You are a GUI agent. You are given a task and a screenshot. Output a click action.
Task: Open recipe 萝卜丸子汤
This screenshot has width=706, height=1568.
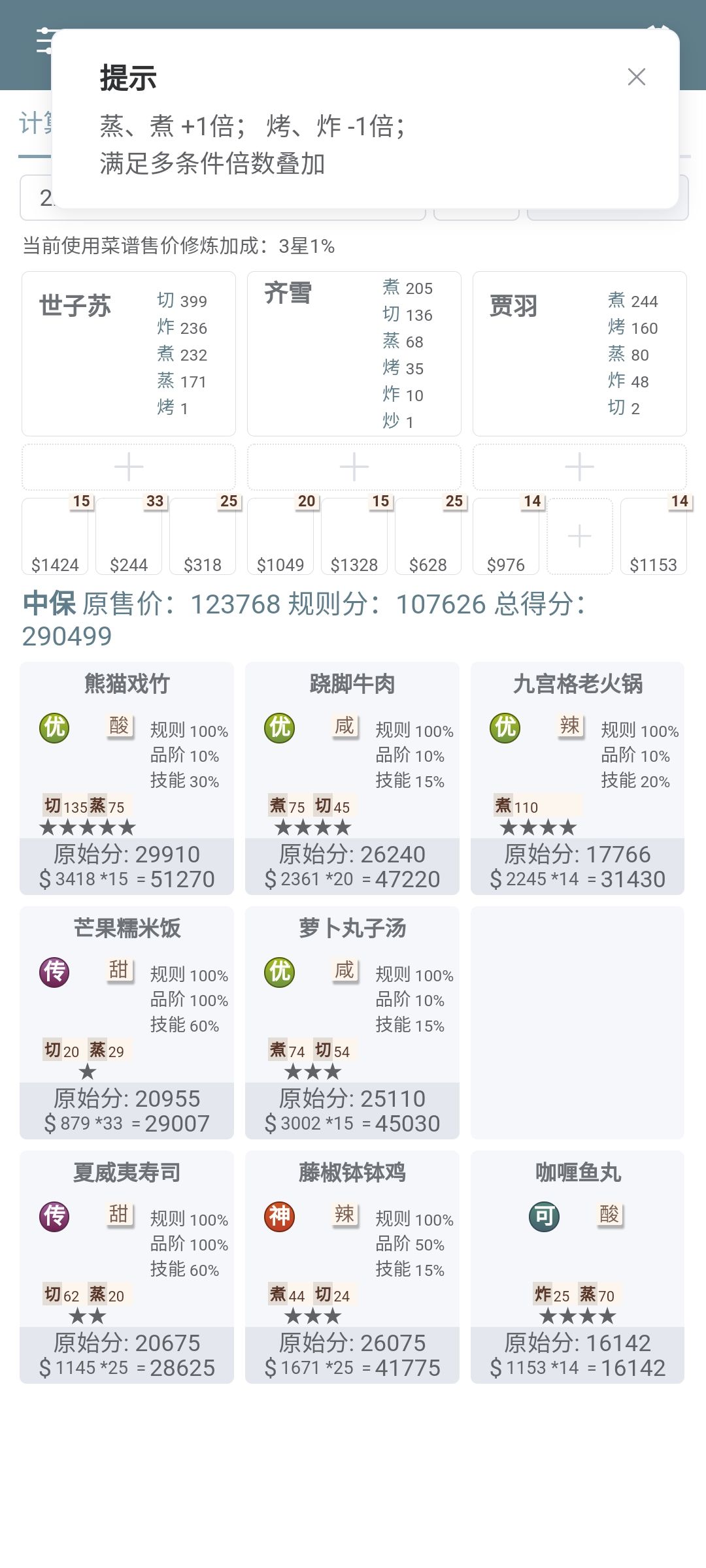click(352, 1022)
